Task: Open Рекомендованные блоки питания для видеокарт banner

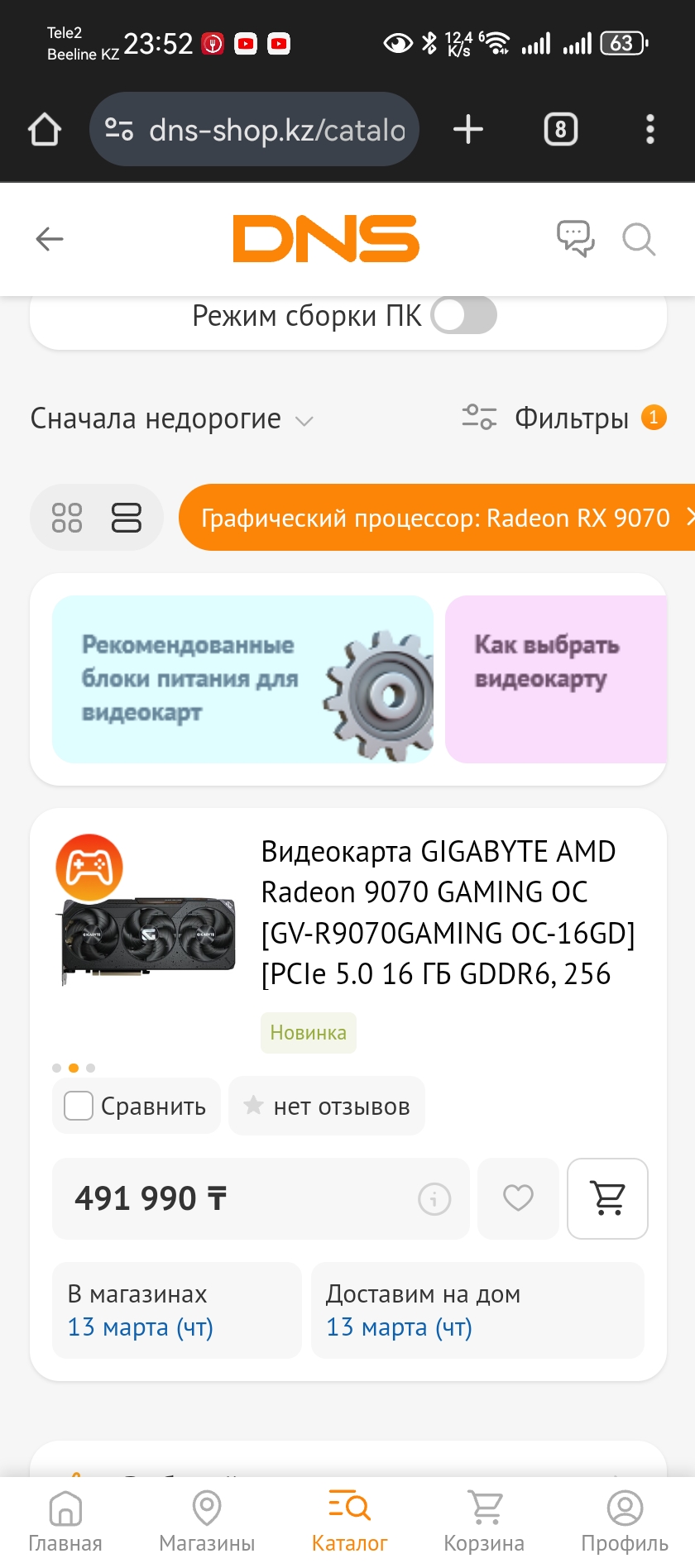Action: 242,679
